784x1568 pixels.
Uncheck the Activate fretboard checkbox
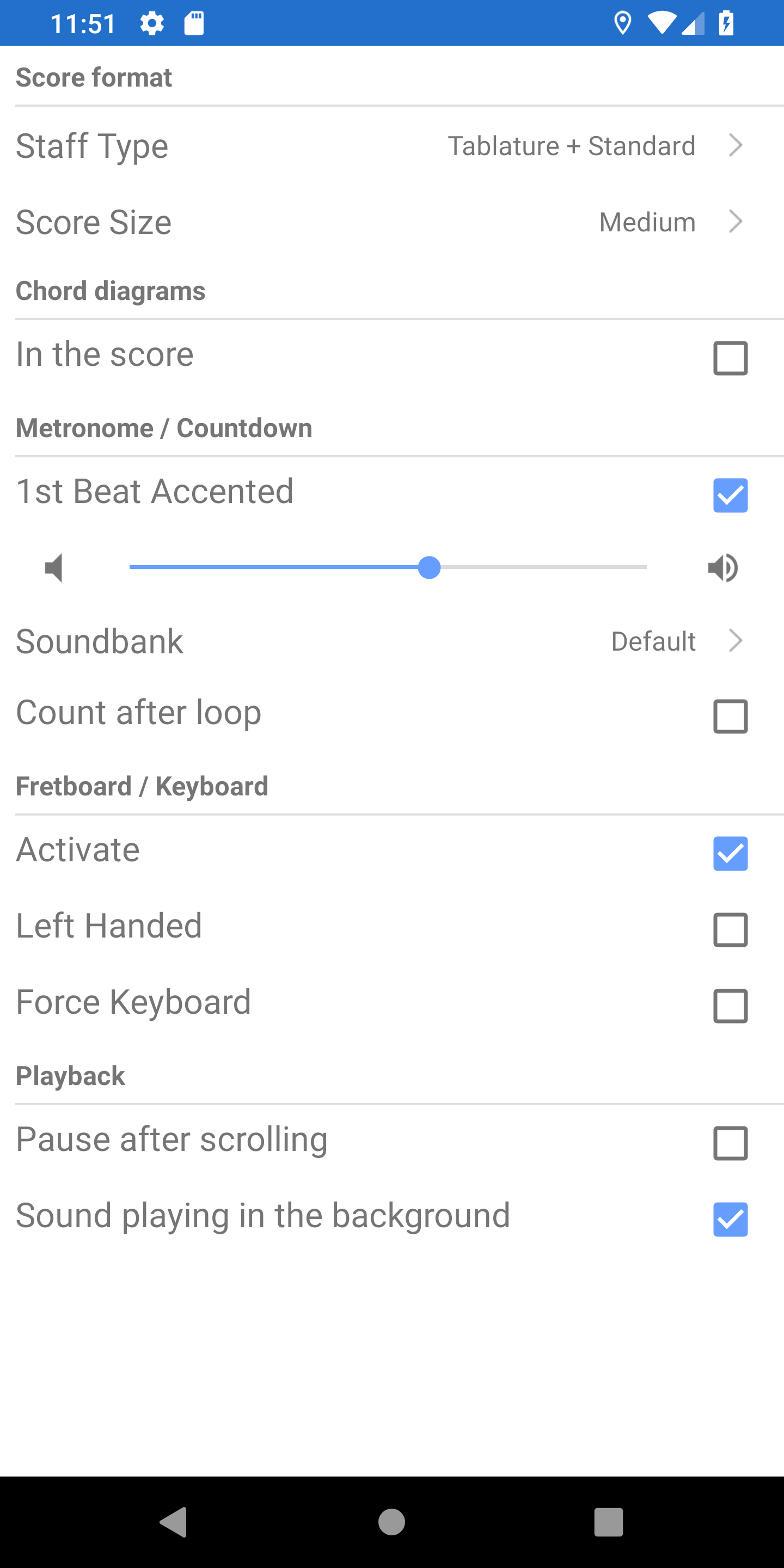730,853
